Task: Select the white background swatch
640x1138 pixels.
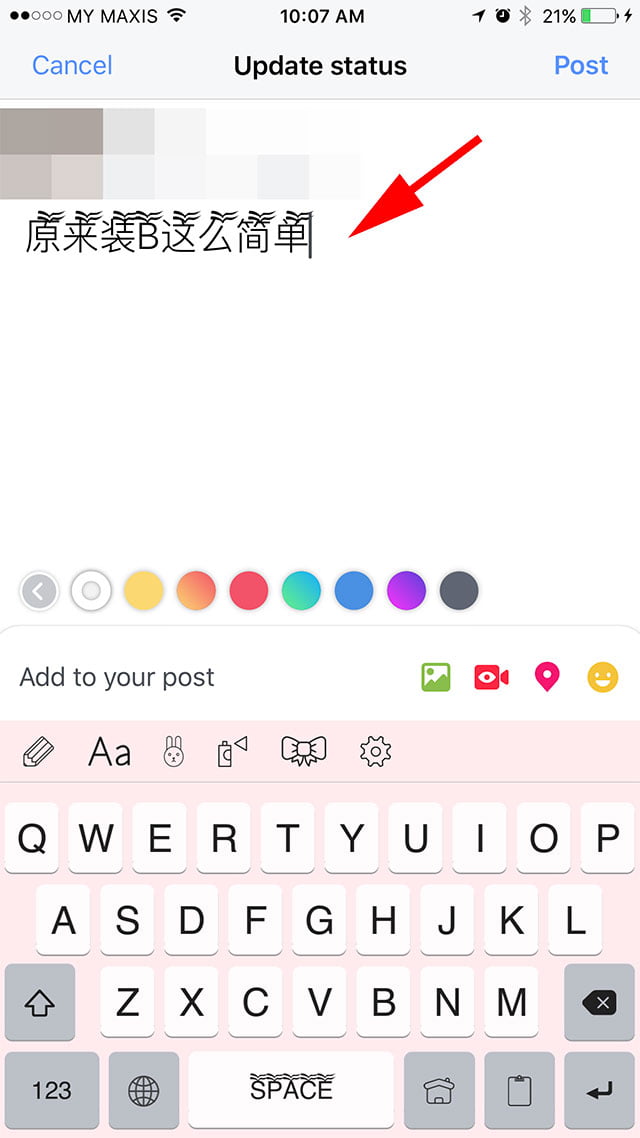Action: point(91,591)
